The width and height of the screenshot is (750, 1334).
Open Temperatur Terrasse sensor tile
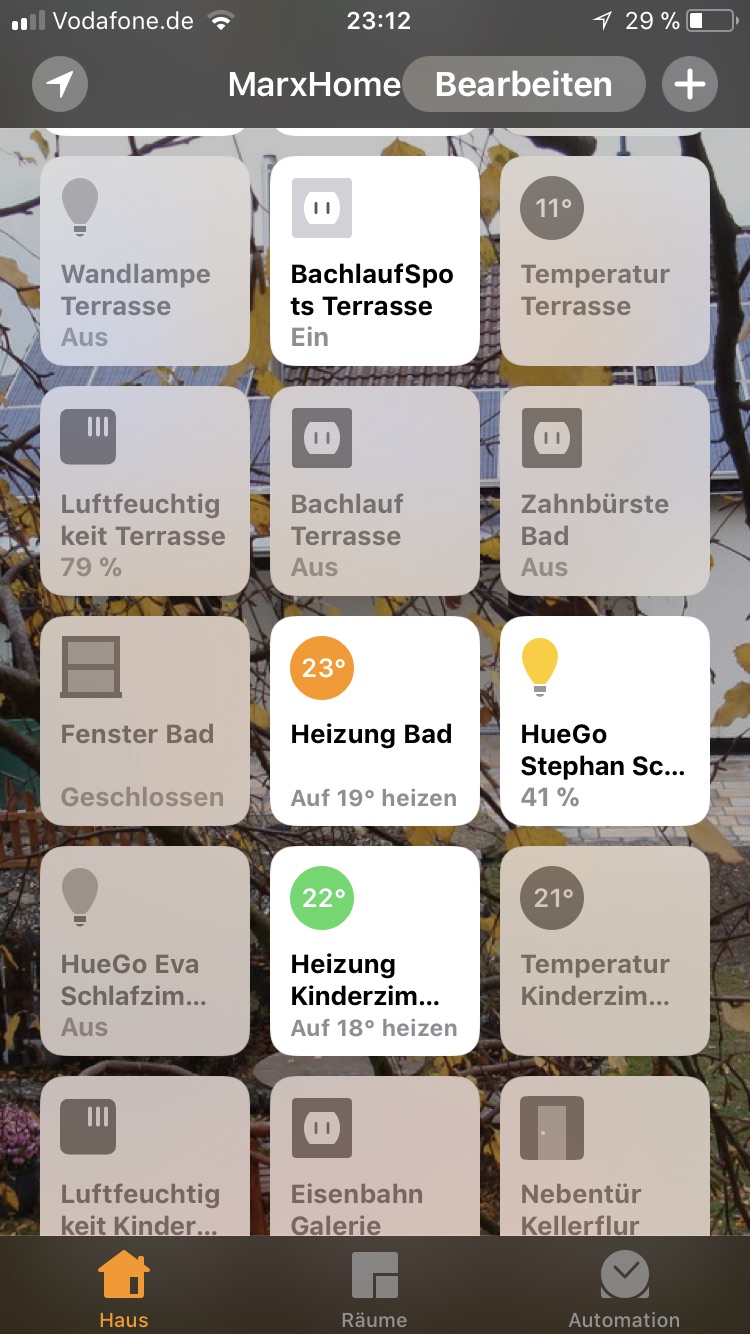point(604,261)
